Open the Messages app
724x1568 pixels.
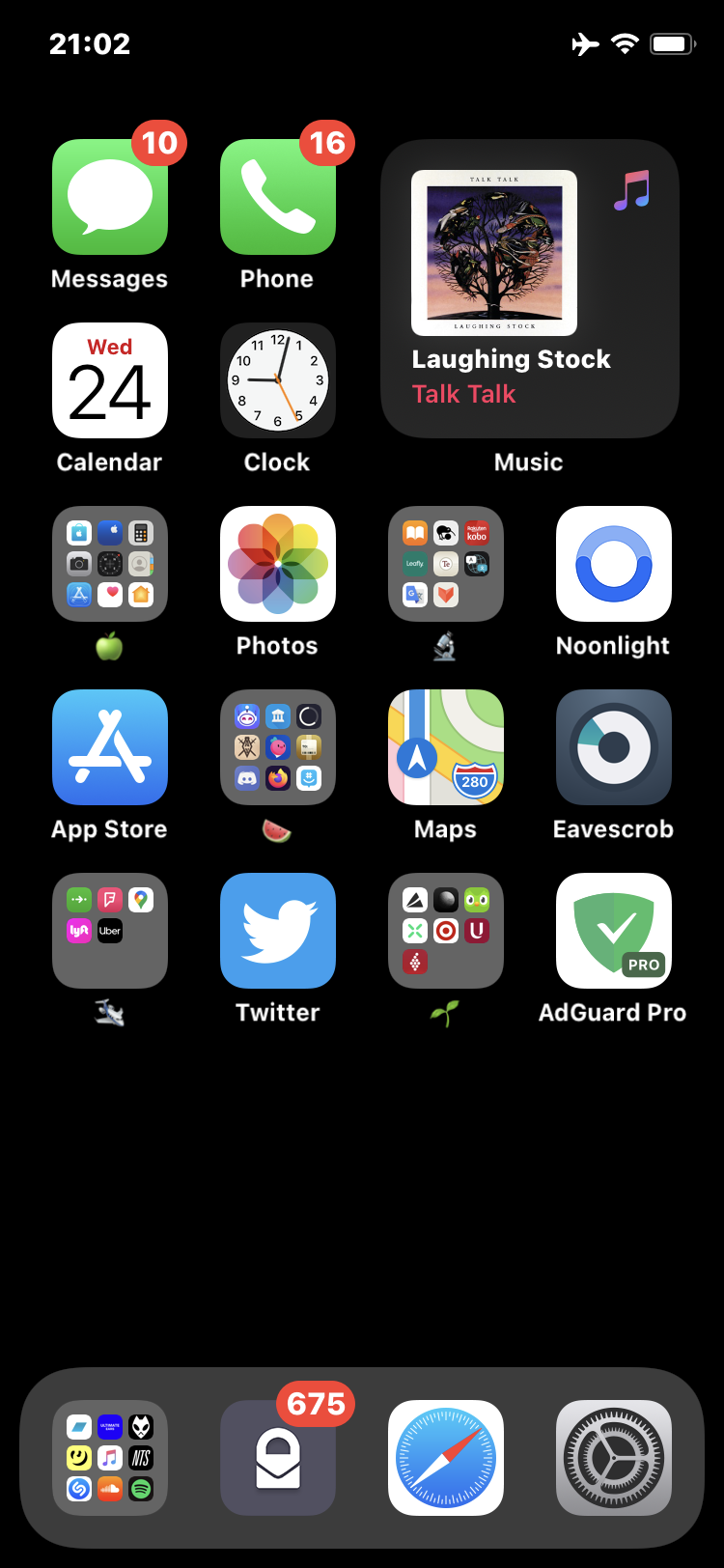pos(110,198)
